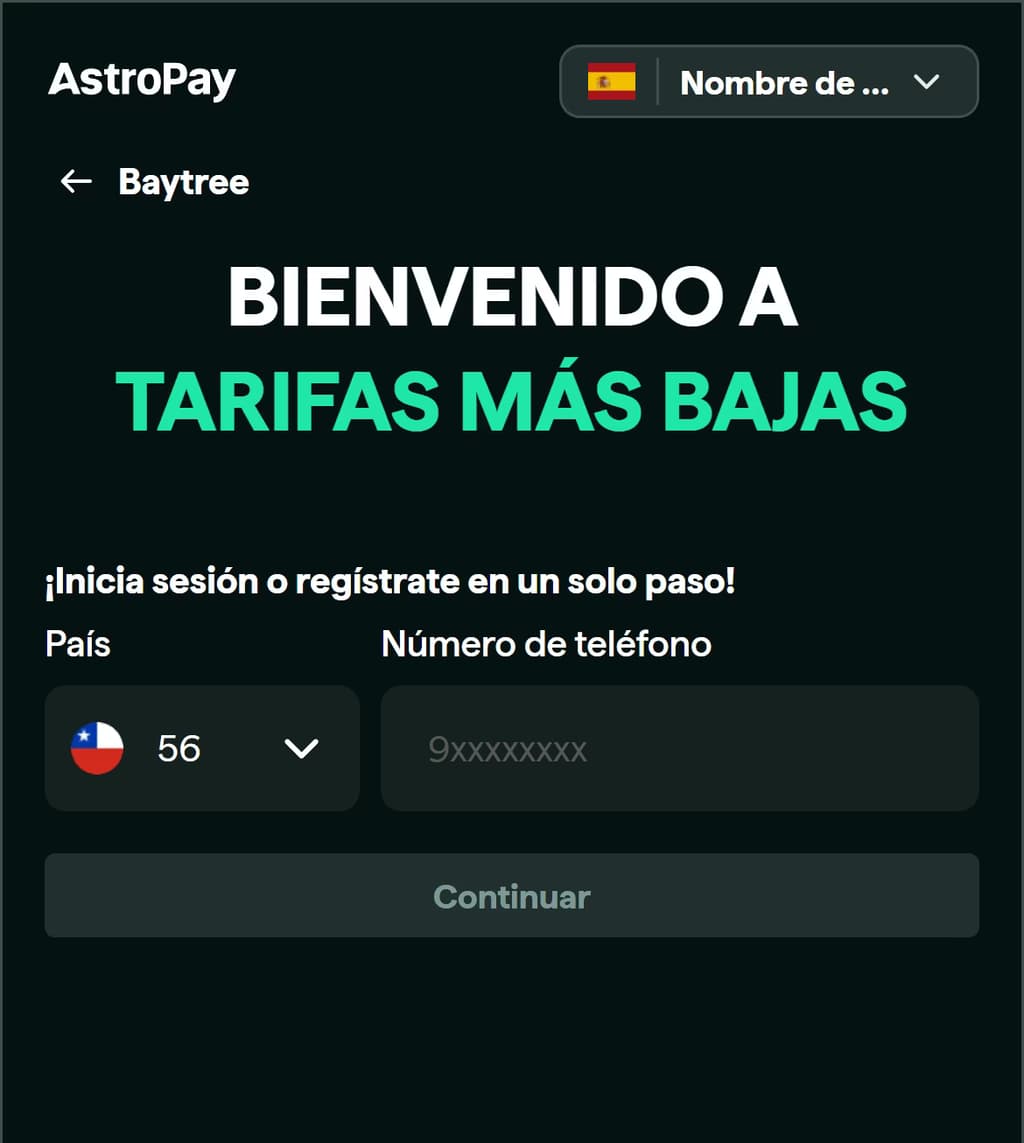Click the inicia sesión o regístrate text
The image size is (1024, 1143).
tap(389, 580)
